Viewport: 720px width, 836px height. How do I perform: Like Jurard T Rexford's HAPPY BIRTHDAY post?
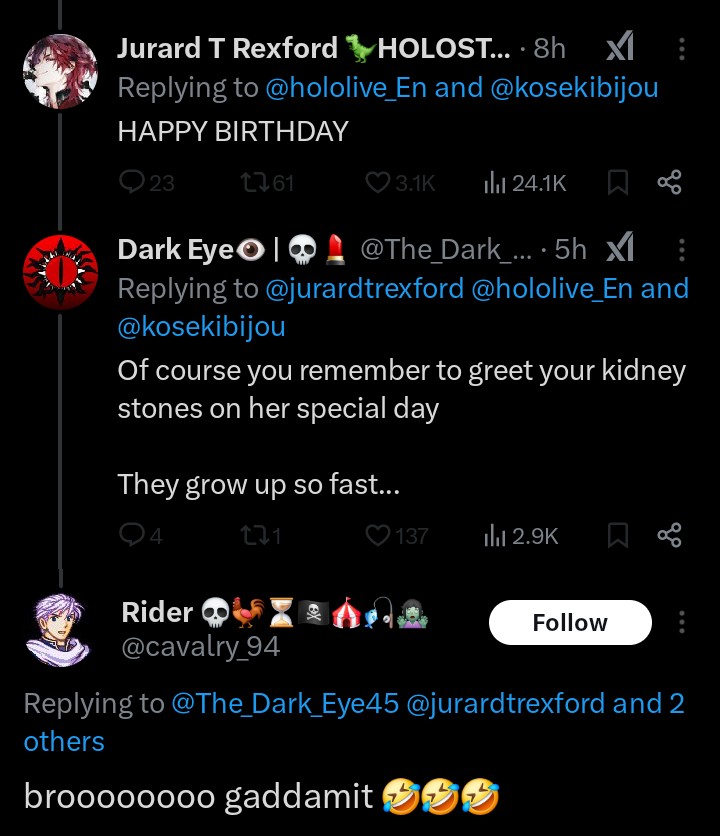(x=377, y=182)
